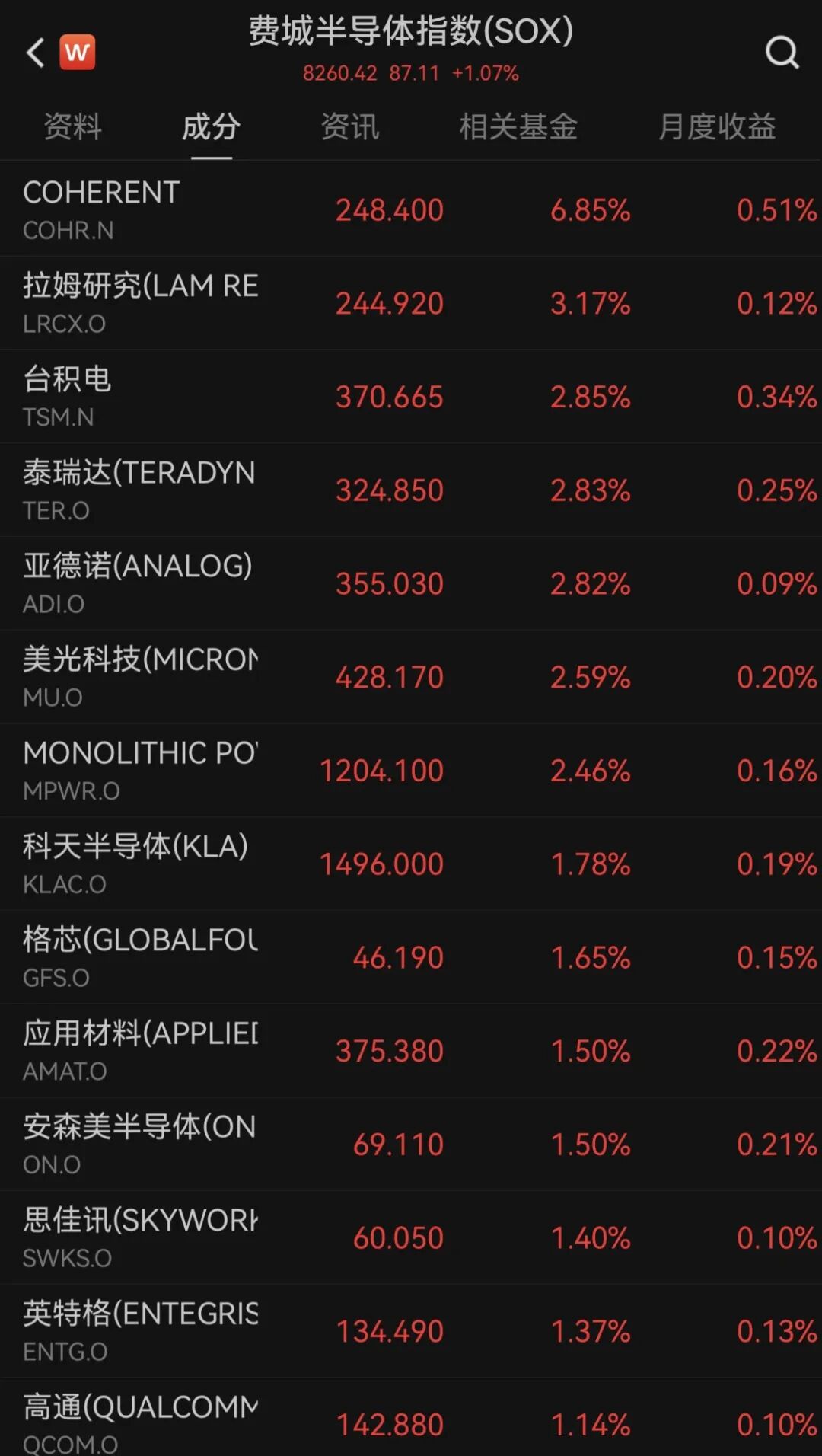Switch to the 资料 tab

point(73,127)
